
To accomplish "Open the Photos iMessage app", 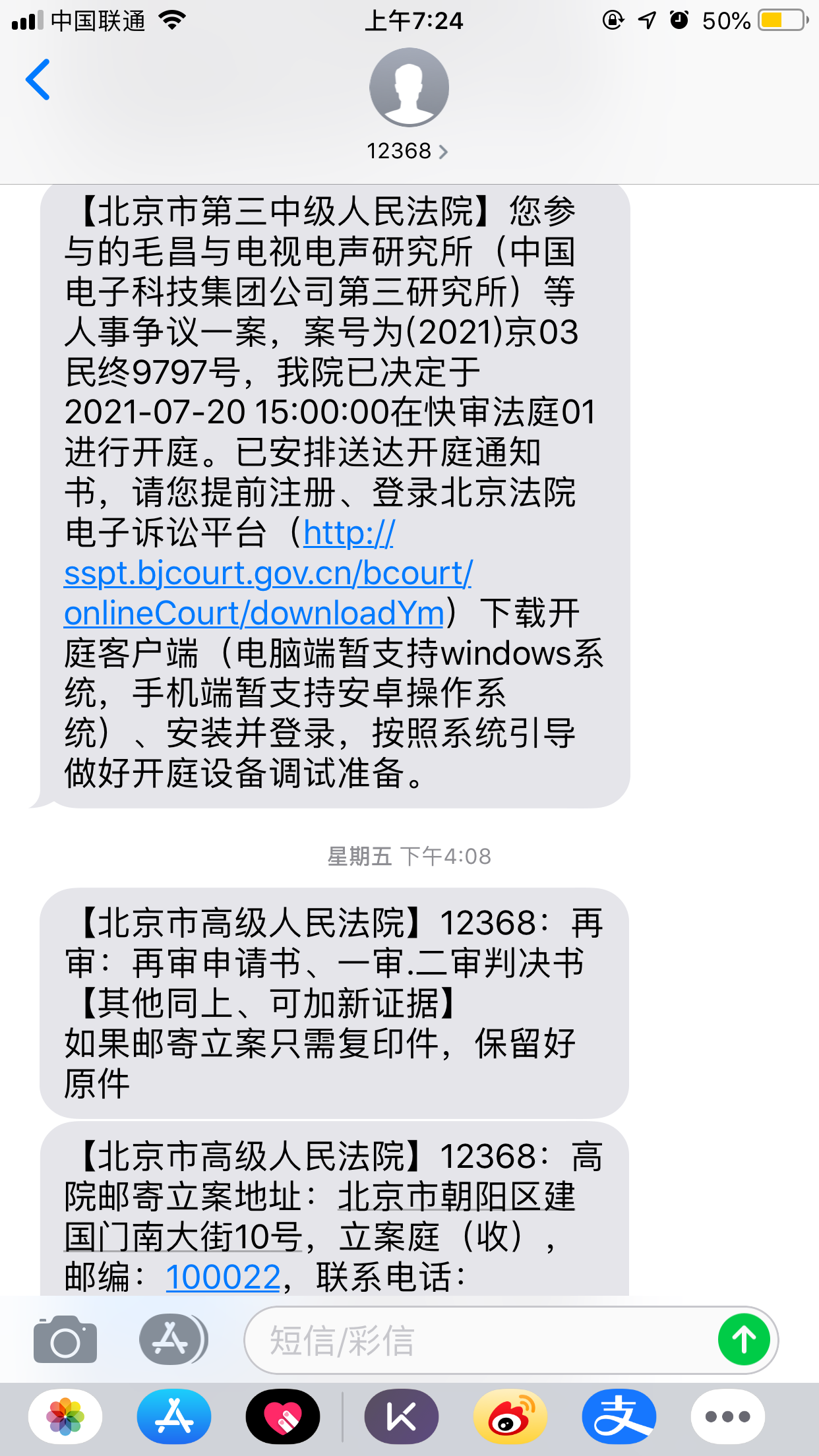I will 65,1416.
